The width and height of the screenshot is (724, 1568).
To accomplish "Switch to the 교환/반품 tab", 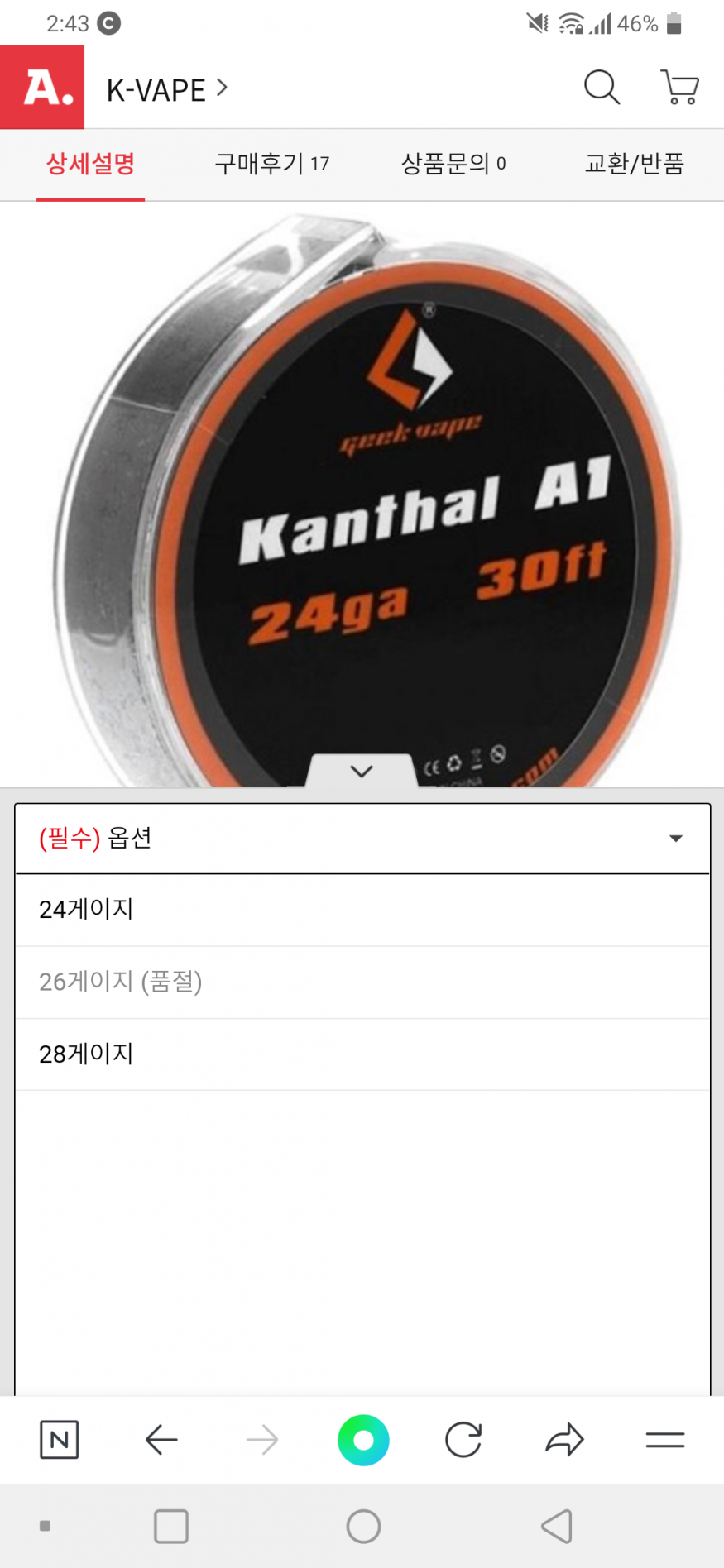I will 634,164.
